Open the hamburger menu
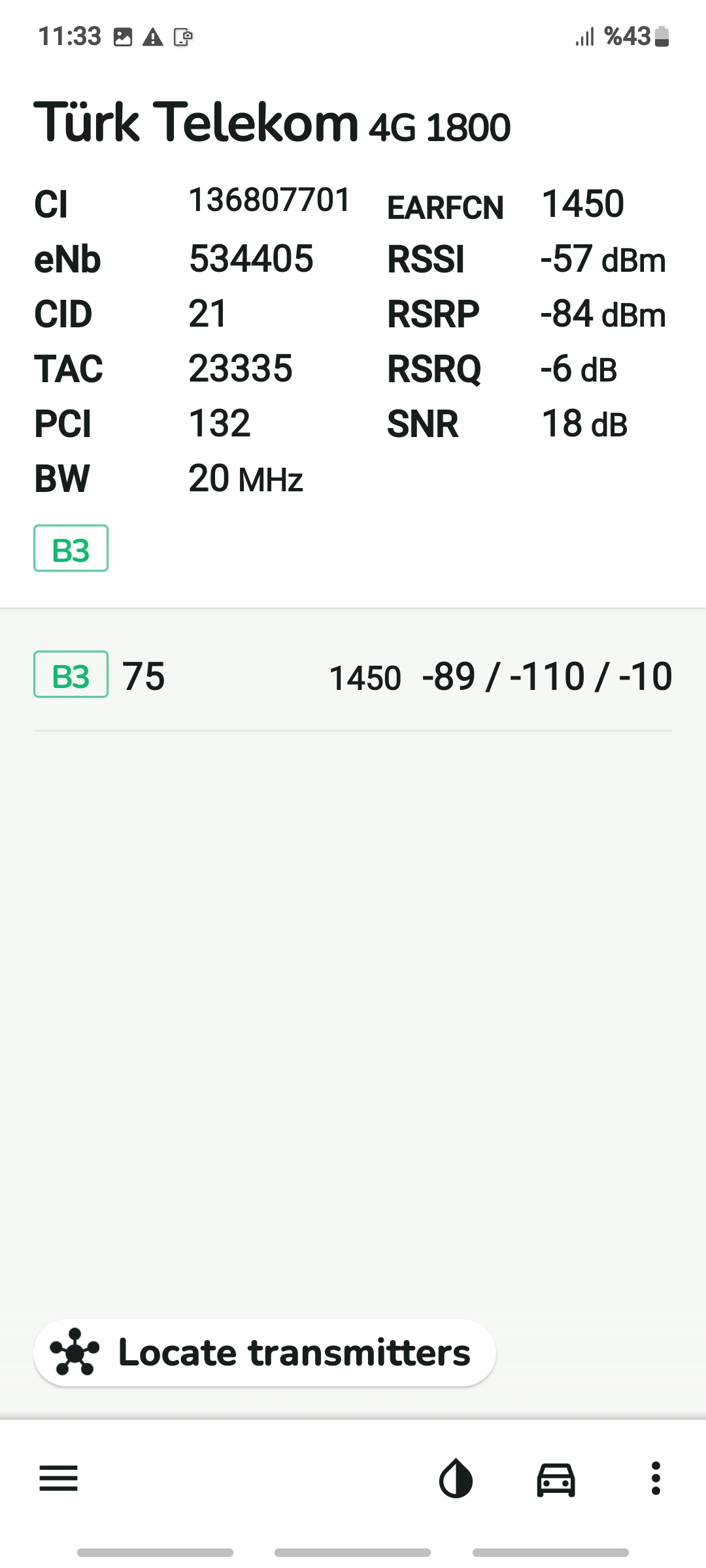 (x=59, y=1478)
